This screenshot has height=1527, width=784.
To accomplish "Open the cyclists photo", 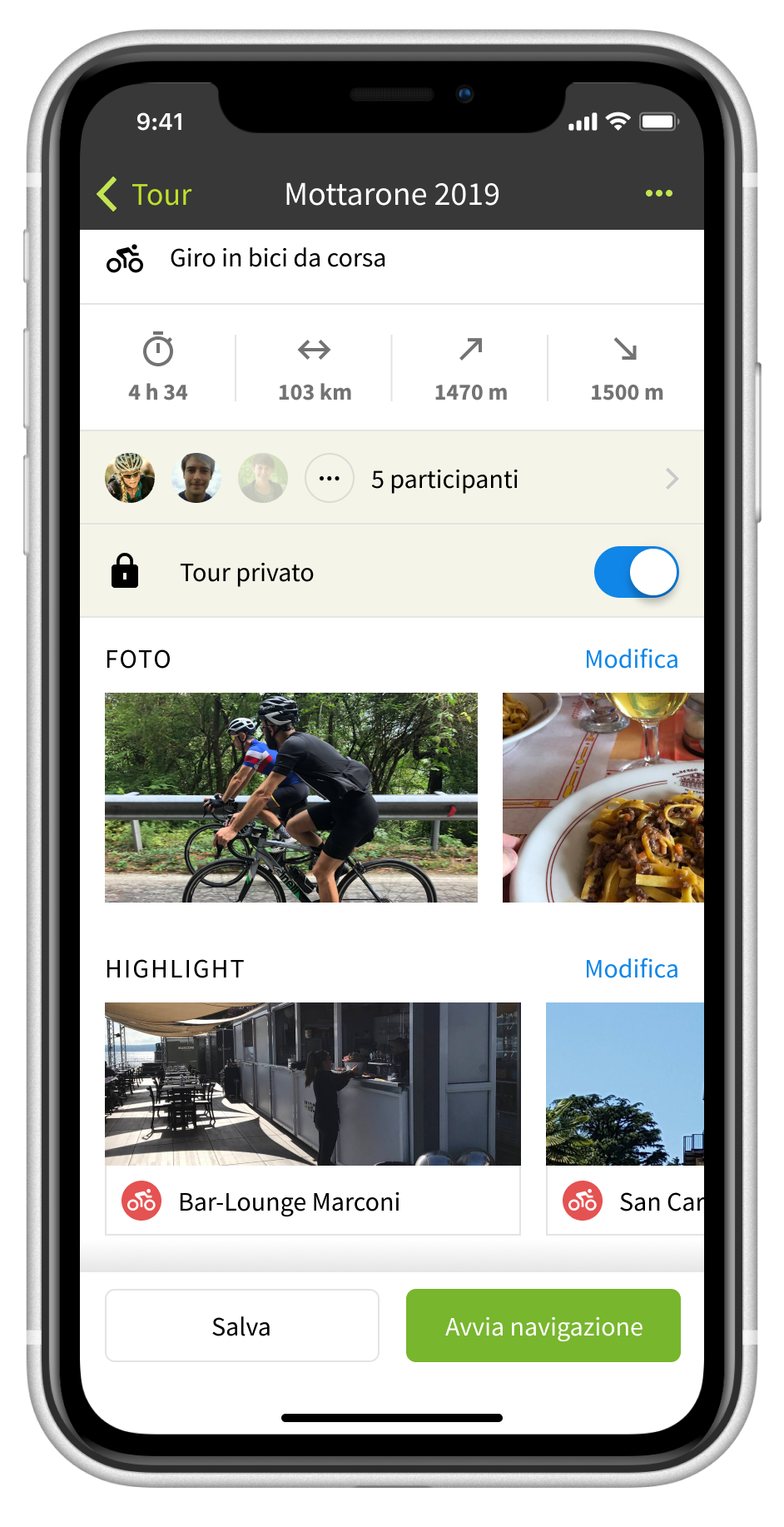I will [291, 798].
